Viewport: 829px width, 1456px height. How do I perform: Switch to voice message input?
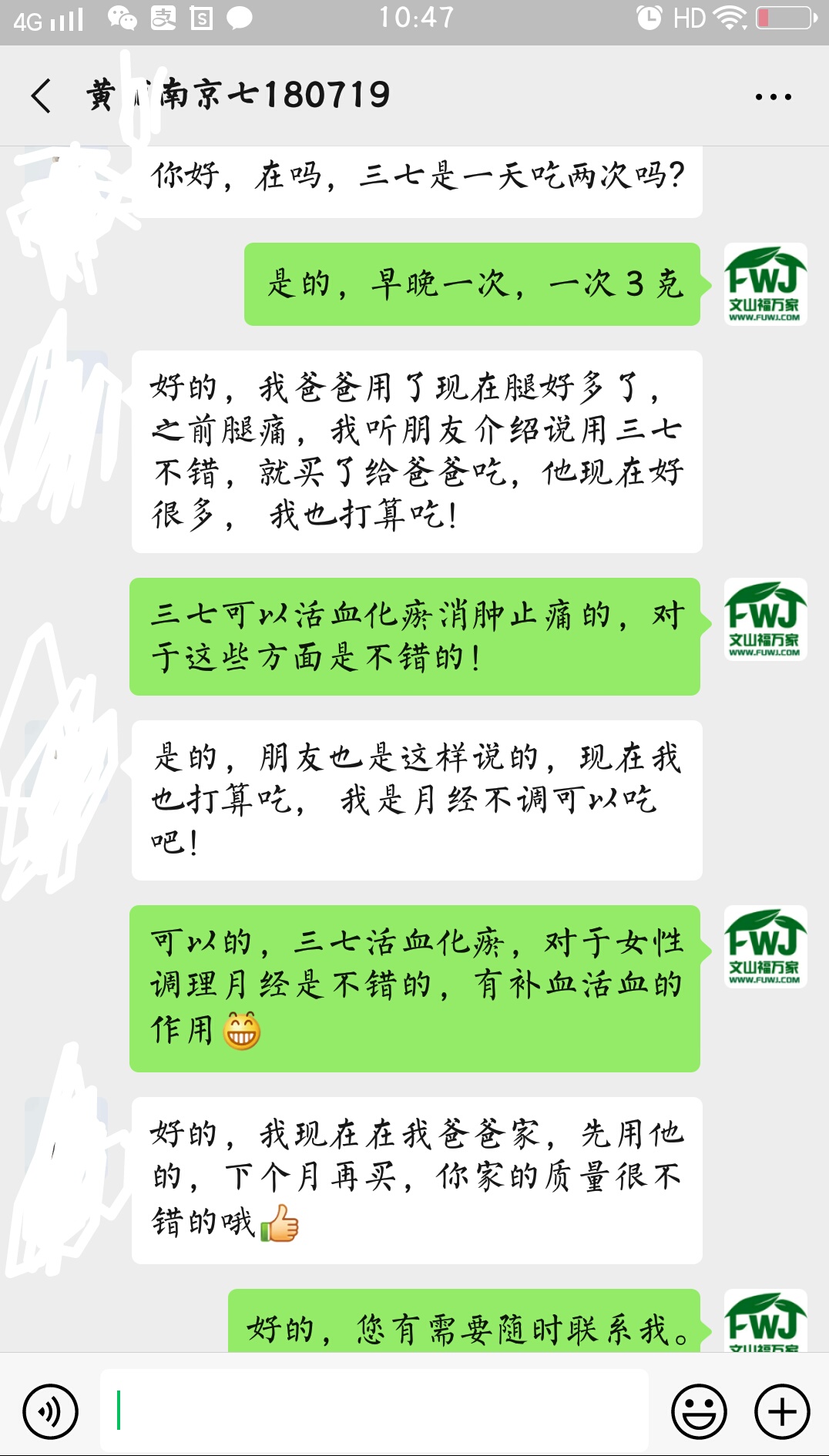coord(51,1411)
